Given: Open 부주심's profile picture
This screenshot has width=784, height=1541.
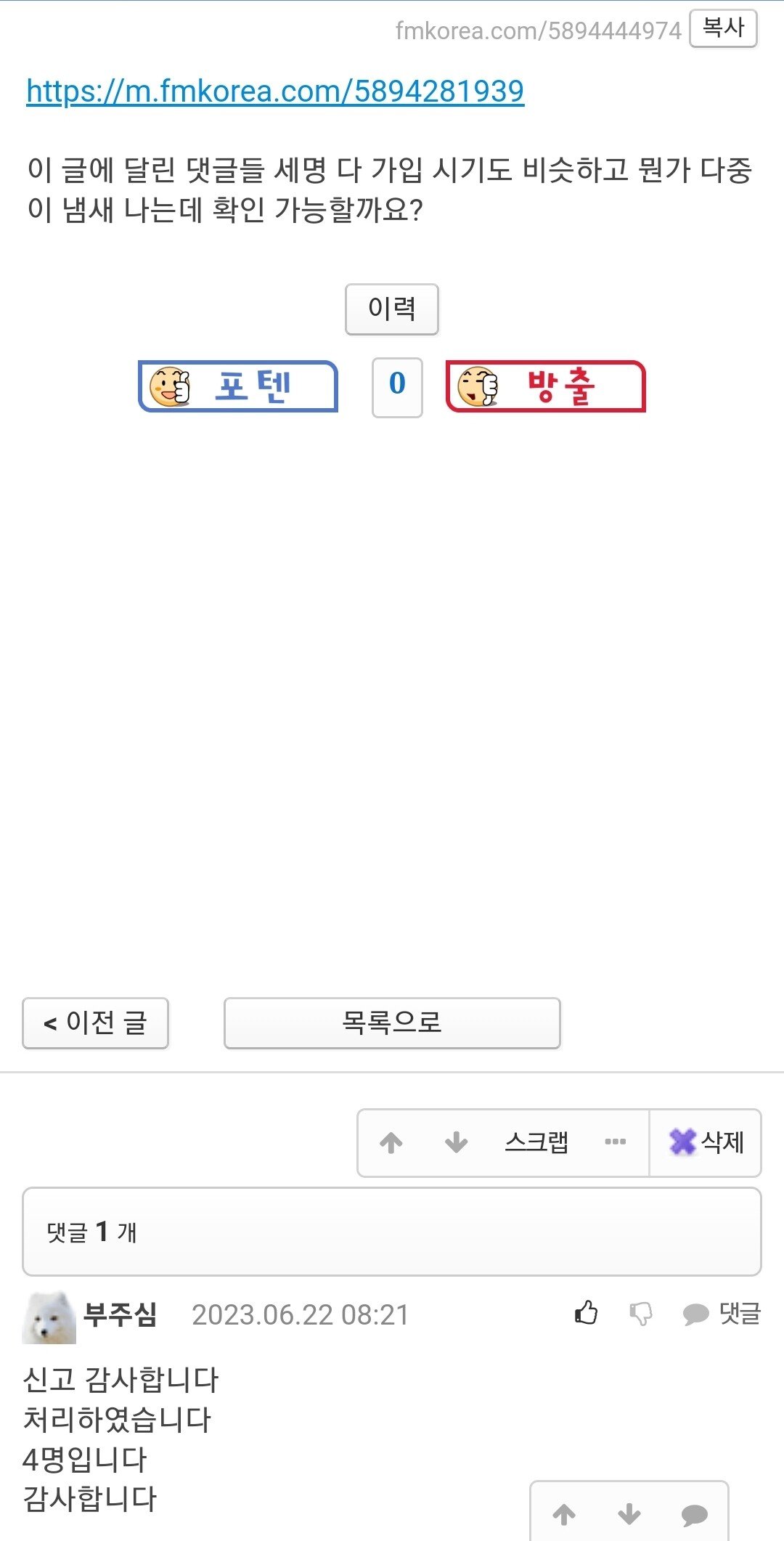Looking at the screenshot, I should 49,1317.
